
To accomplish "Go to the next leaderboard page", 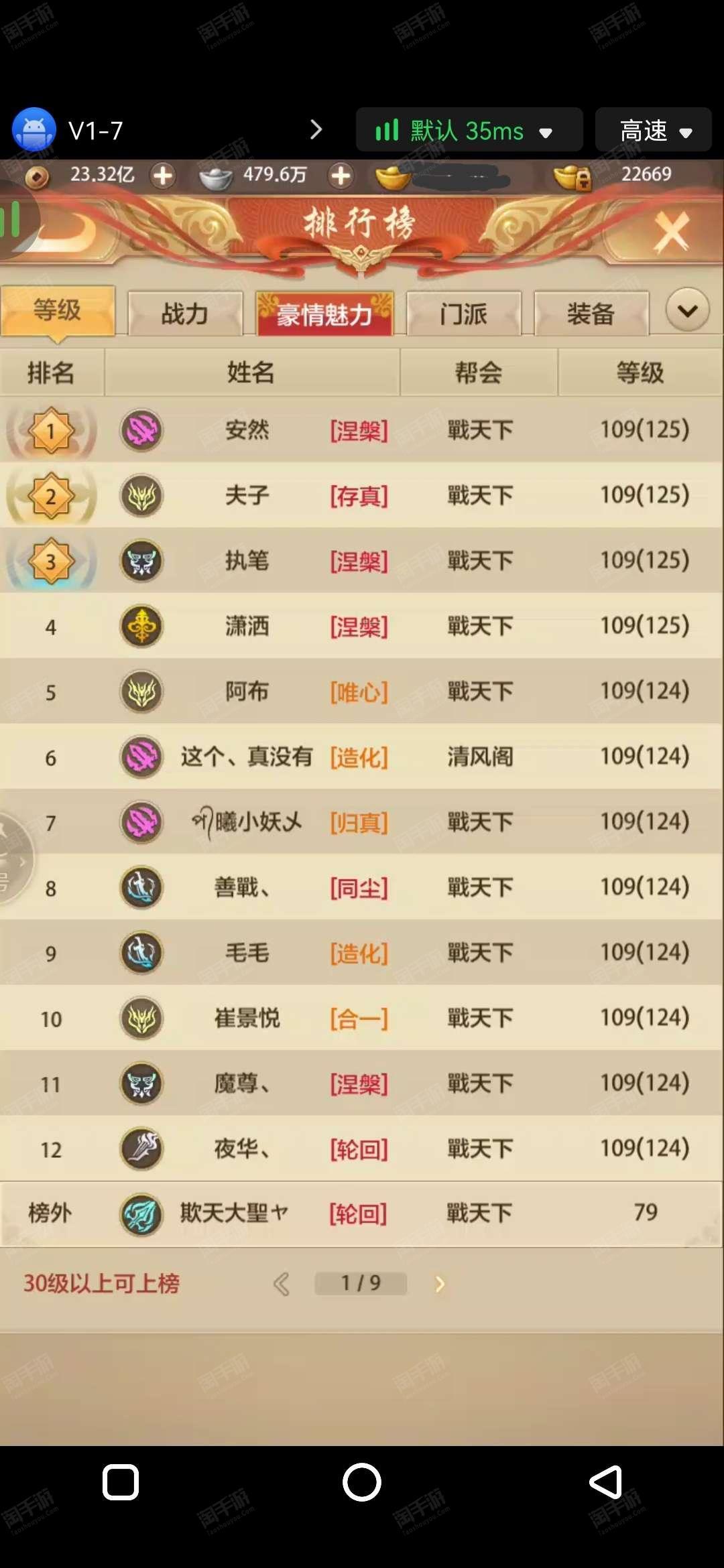I will [440, 1284].
